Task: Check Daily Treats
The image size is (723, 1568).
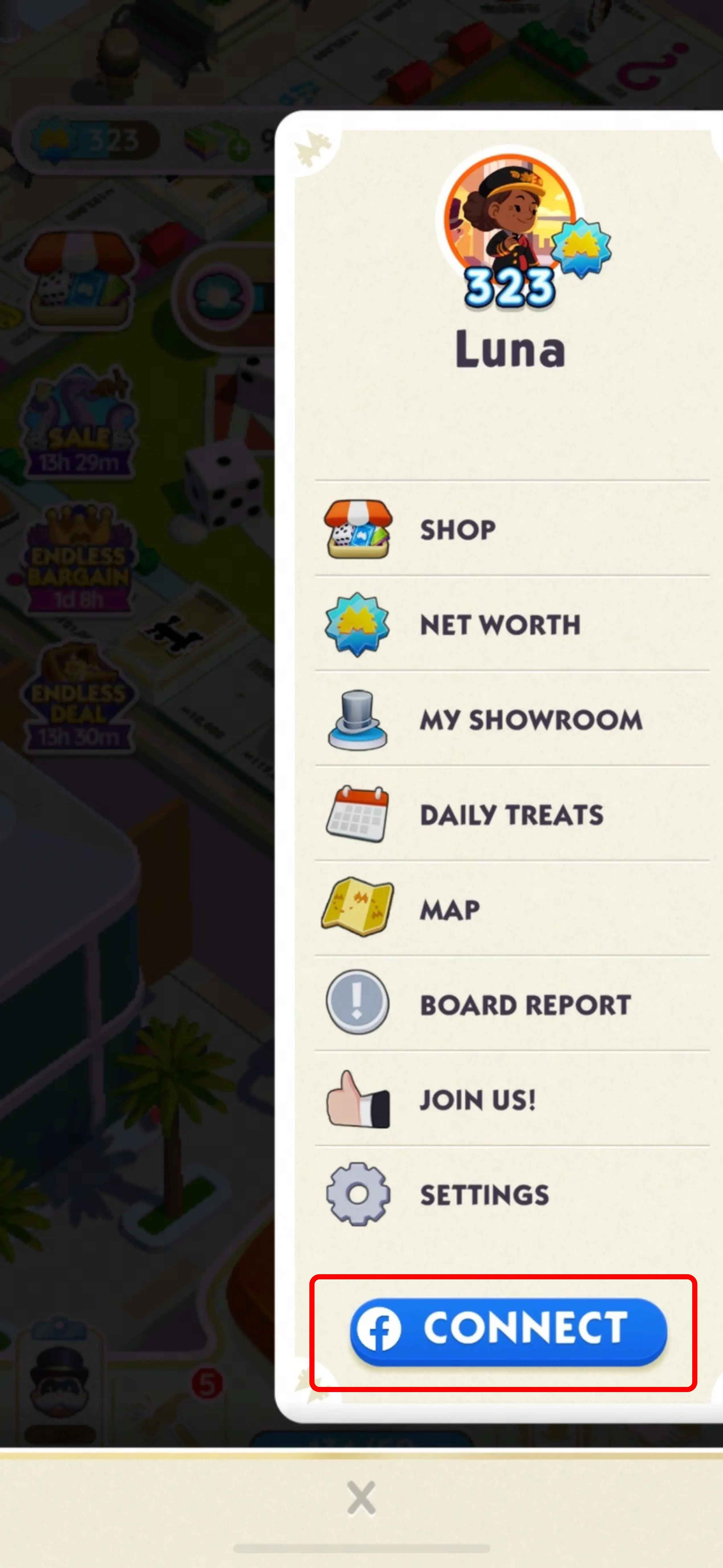Action: click(x=512, y=814)
